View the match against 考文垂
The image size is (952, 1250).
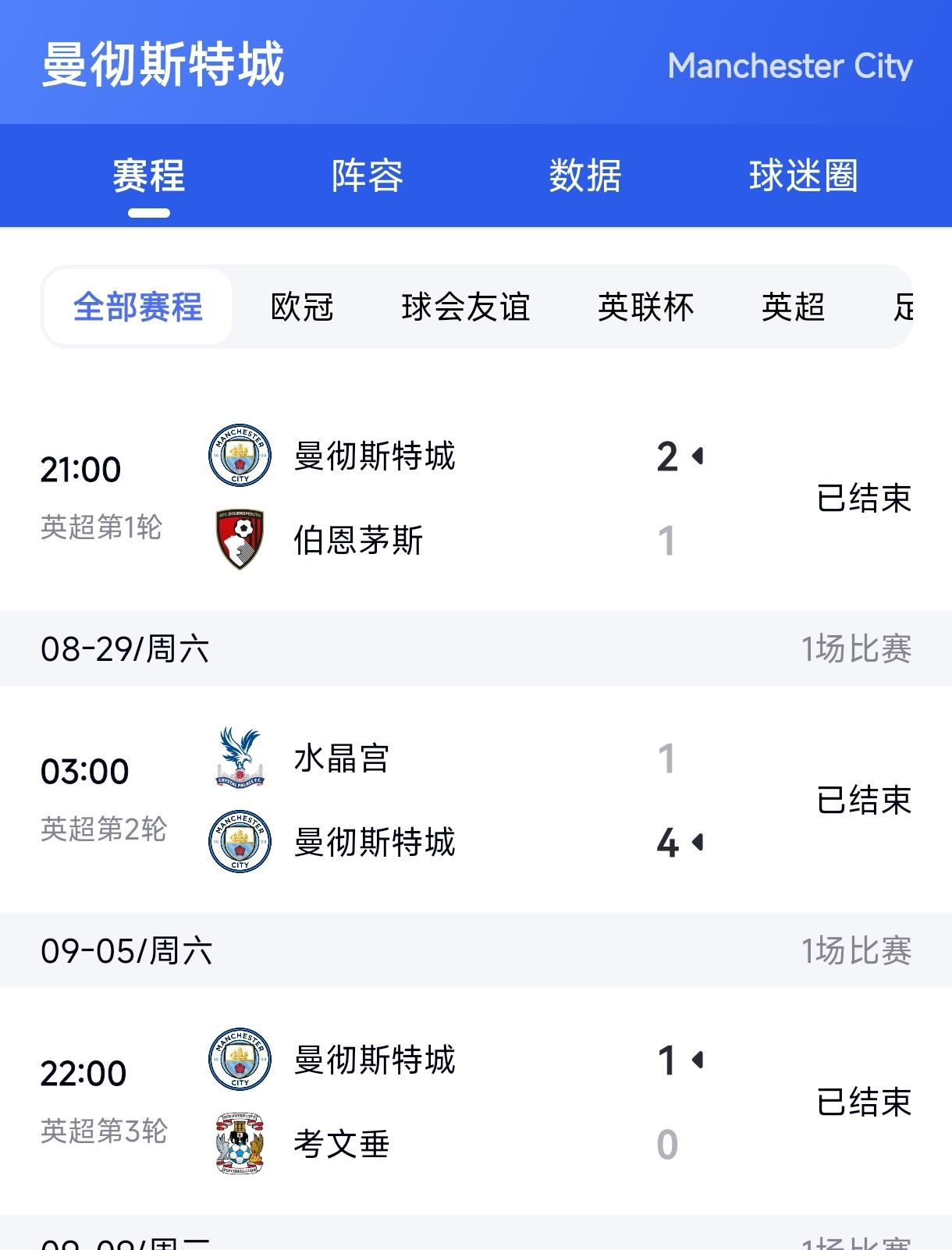pyautogui.click(x=476, y=1102)
